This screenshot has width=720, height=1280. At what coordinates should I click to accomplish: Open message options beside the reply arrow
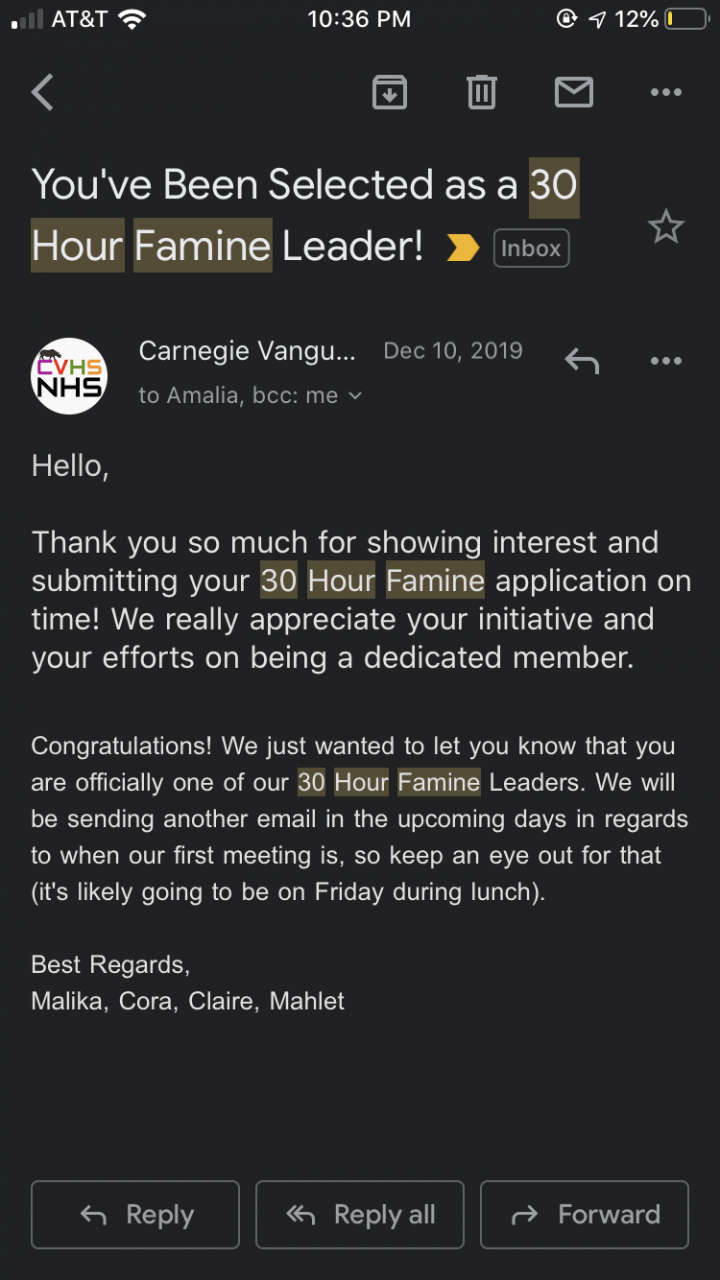click(x=666, y=361)
